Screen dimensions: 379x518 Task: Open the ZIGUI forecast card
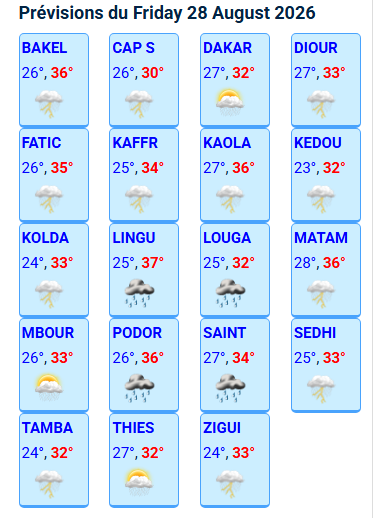click(235, 460)
